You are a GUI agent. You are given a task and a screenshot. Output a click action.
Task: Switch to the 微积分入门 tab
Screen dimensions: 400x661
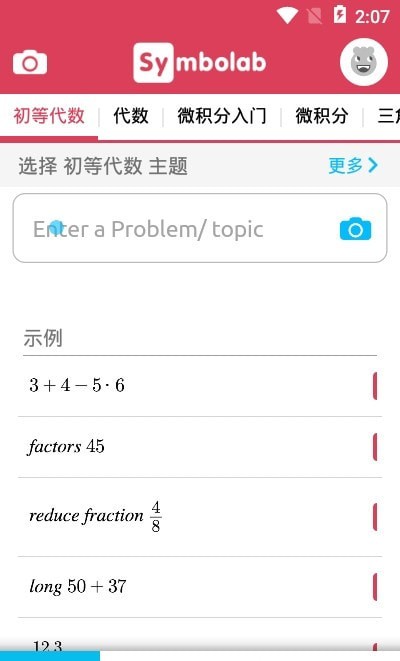(x=222, y=116)
